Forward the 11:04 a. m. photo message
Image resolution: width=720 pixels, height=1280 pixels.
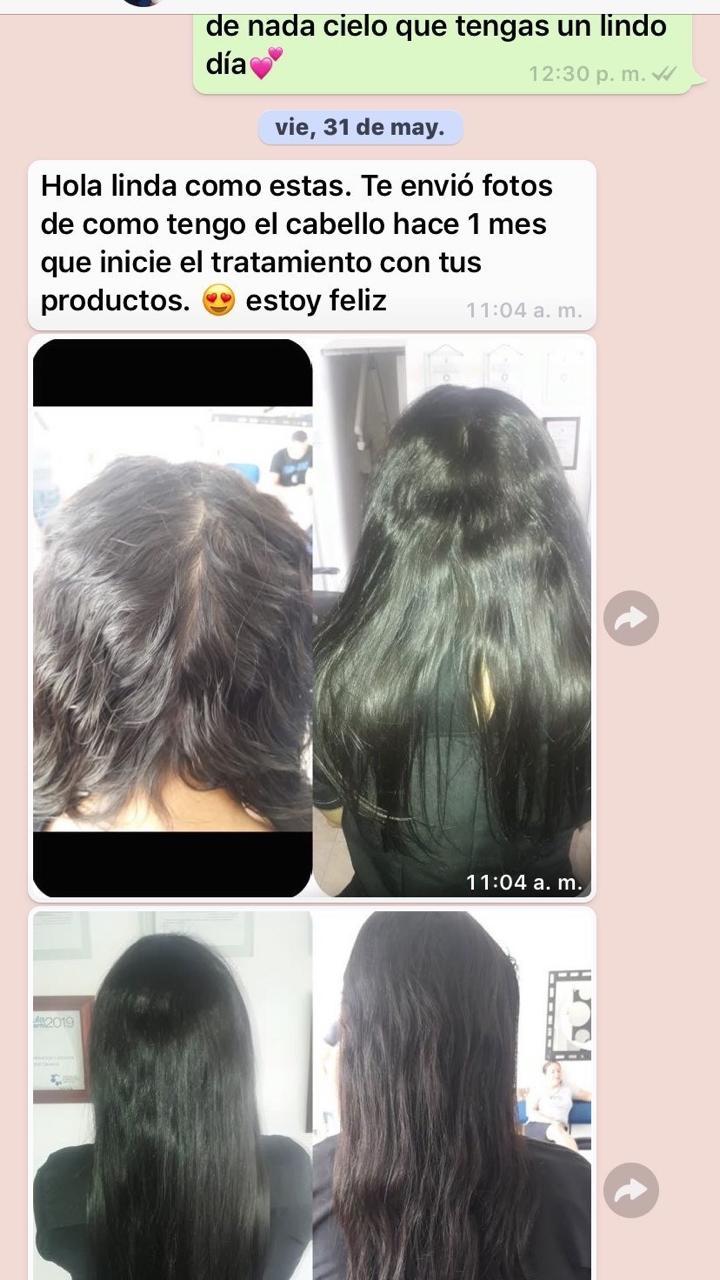point(631,618)
